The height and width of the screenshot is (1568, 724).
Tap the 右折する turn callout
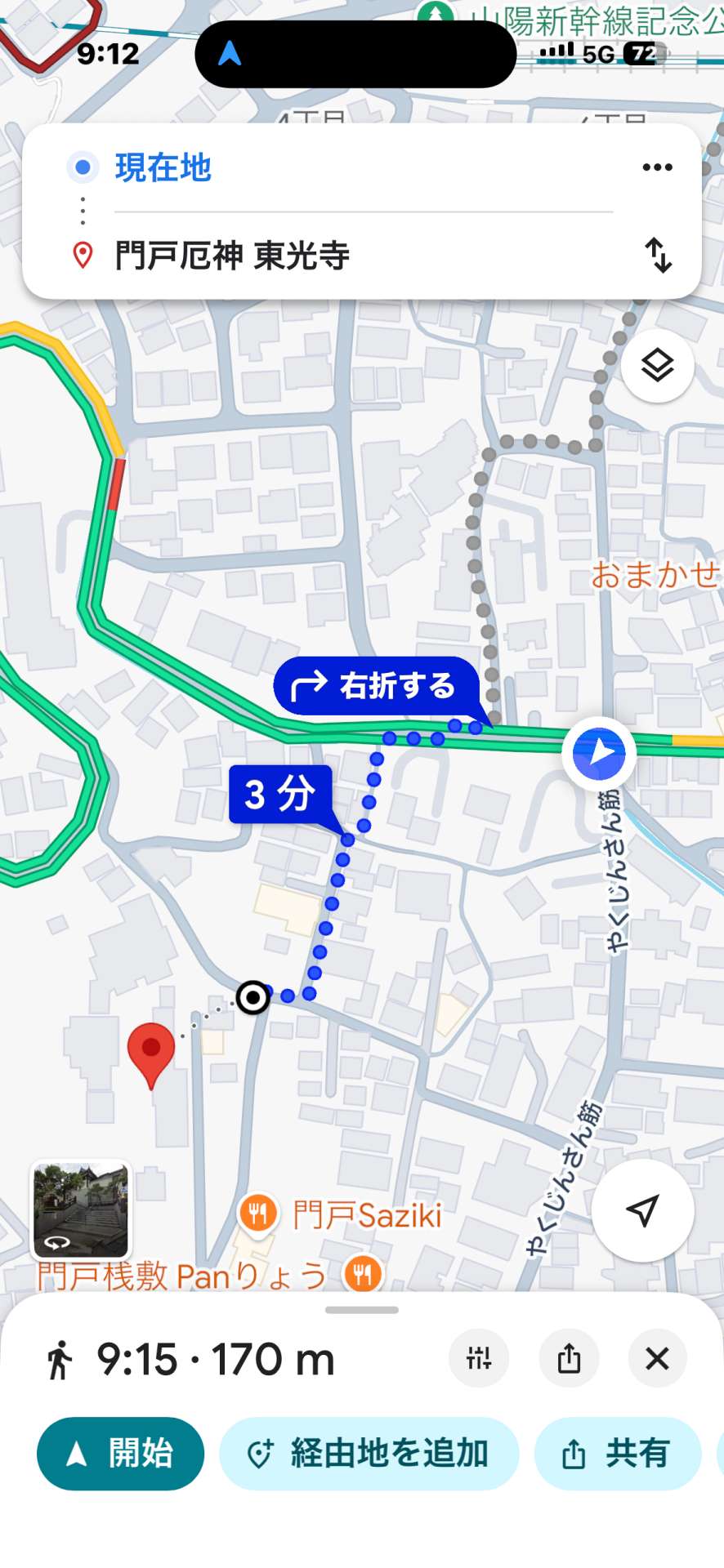(x=376, y=686)
